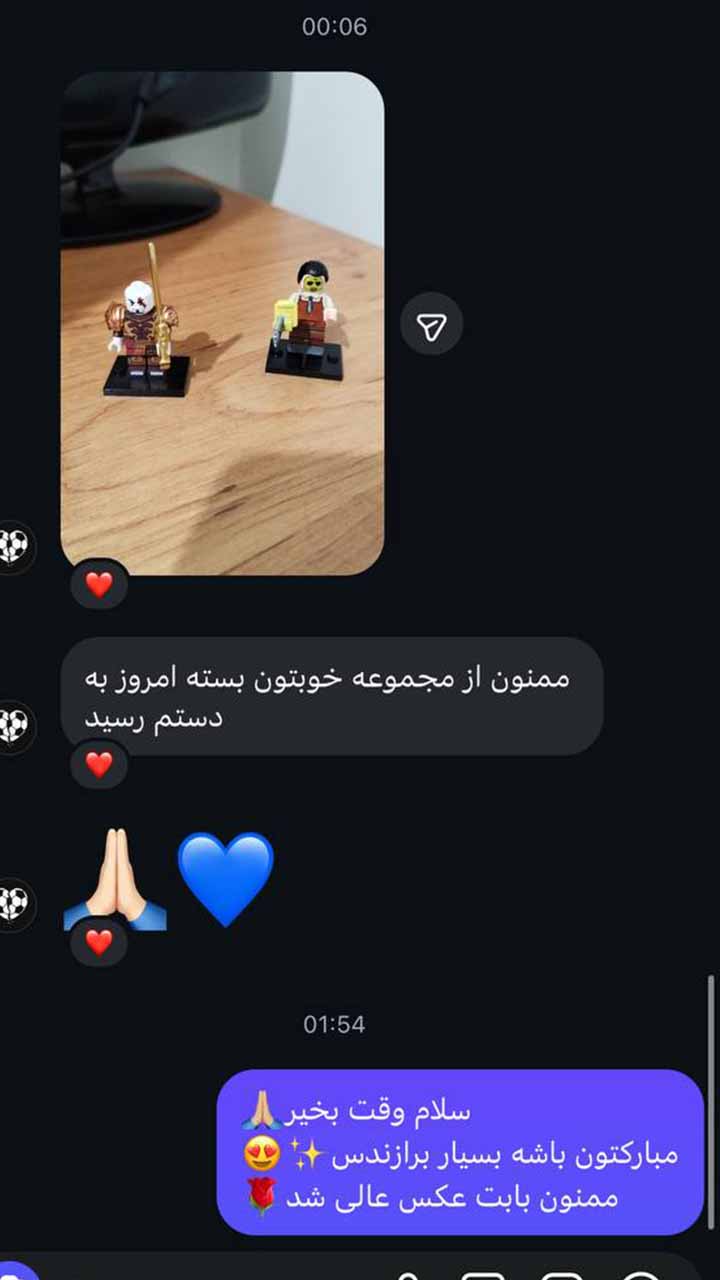Forward the photo with the share icon

coord(431,324)
